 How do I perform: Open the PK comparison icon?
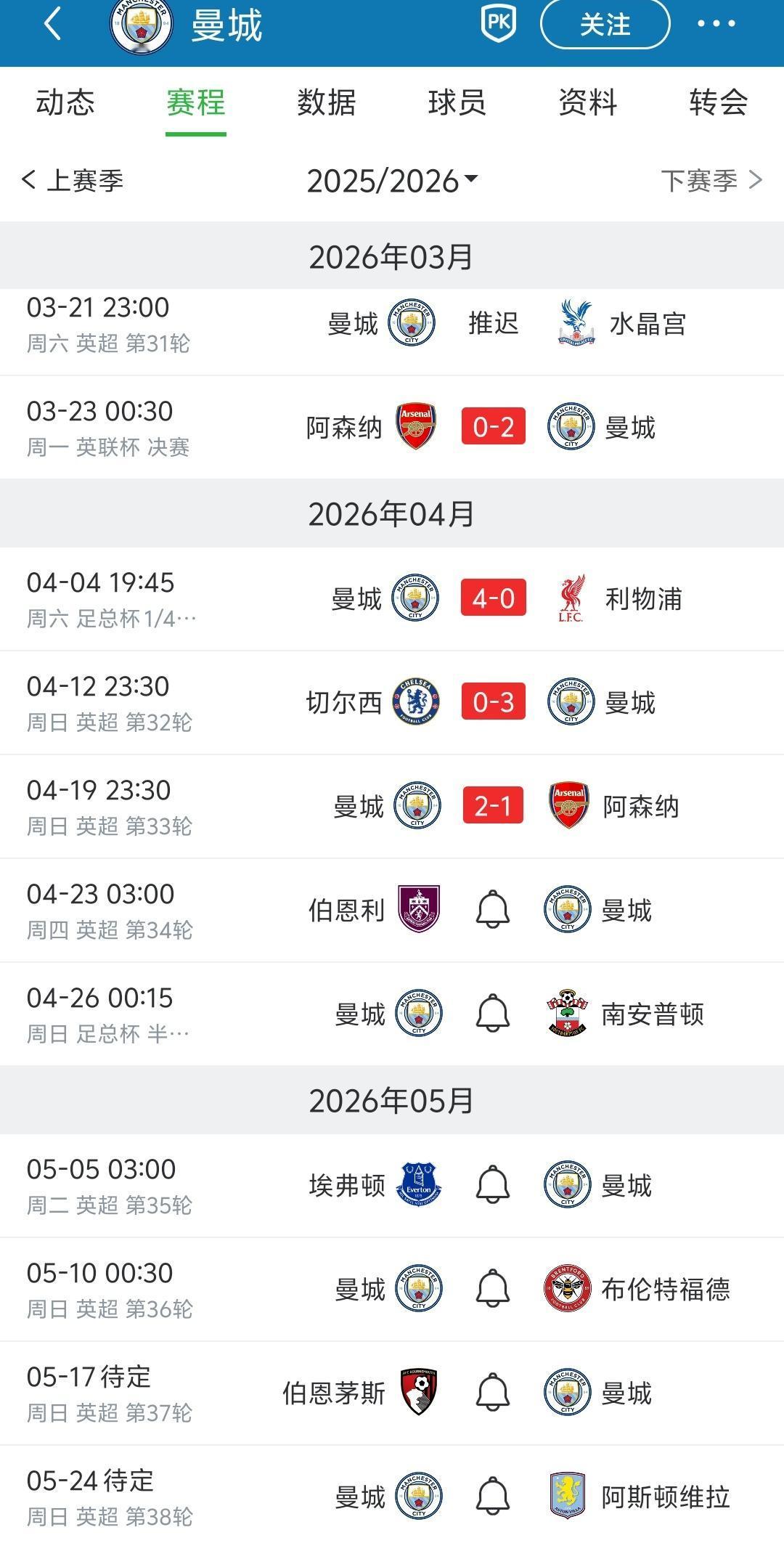(499, 23)
